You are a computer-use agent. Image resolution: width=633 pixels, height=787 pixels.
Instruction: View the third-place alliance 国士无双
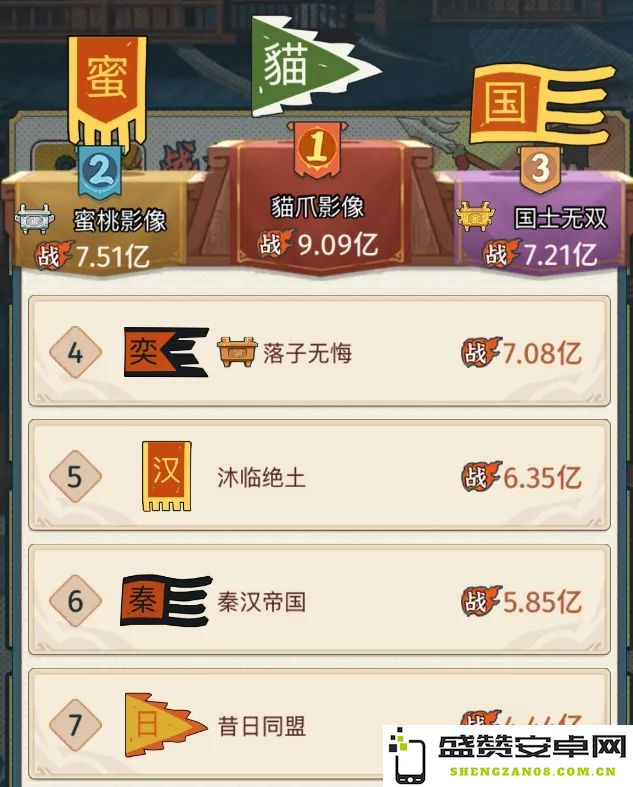[540, 220]
